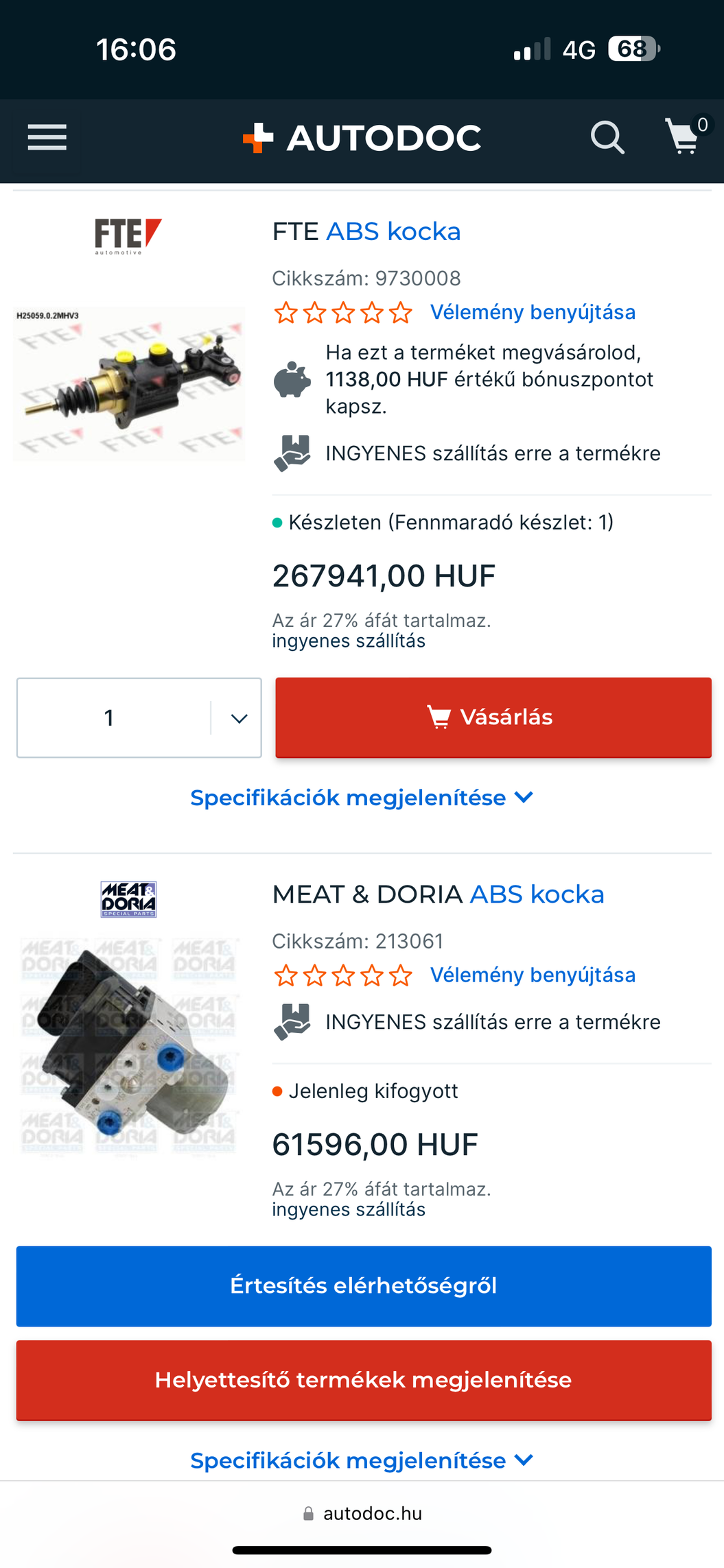
Task: Tap Értesítés elérhetőségről button
Action: (363, 1285)
